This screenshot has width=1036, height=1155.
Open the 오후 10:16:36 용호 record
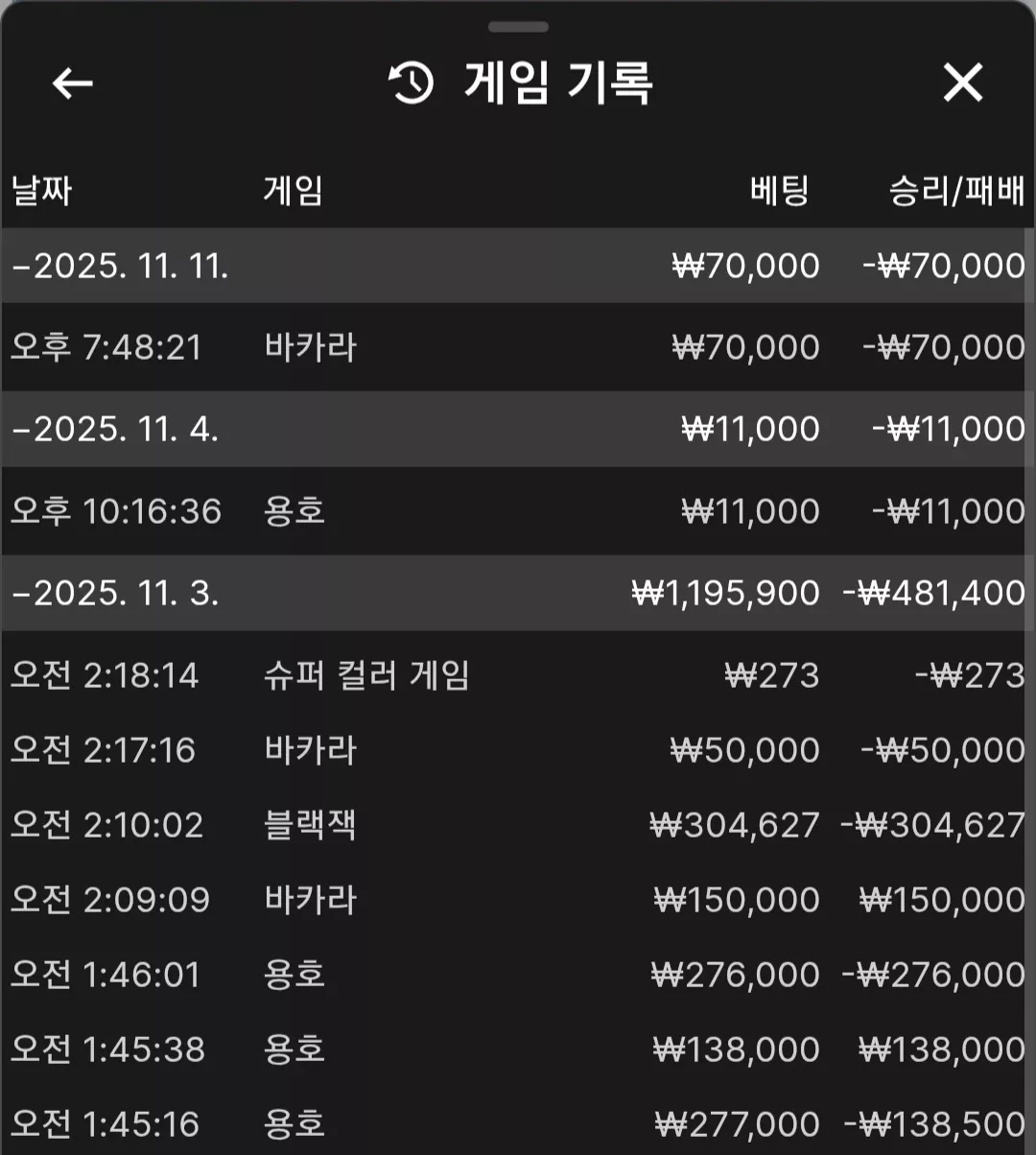[x=518, y=510]
